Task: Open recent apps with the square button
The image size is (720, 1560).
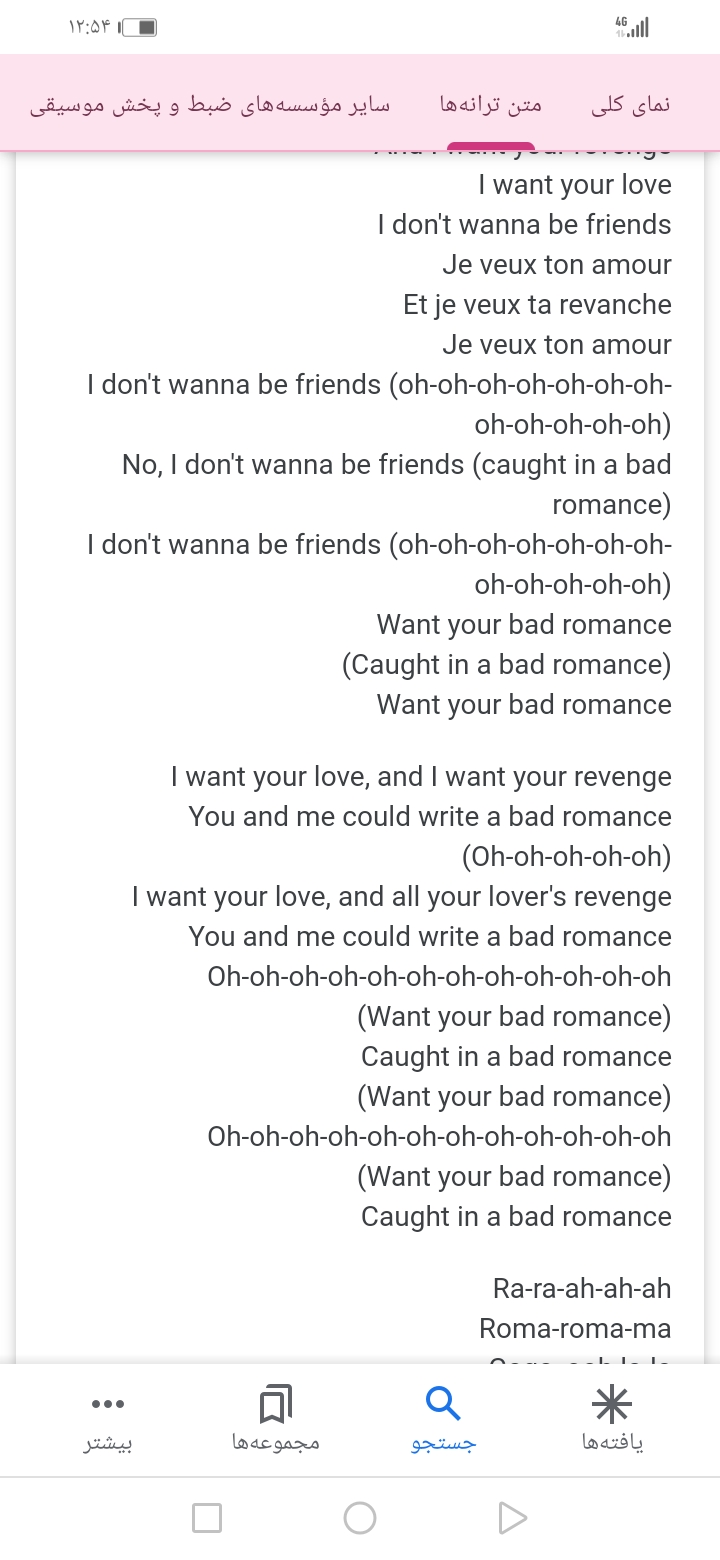Action: click(x=207, y=1518)
